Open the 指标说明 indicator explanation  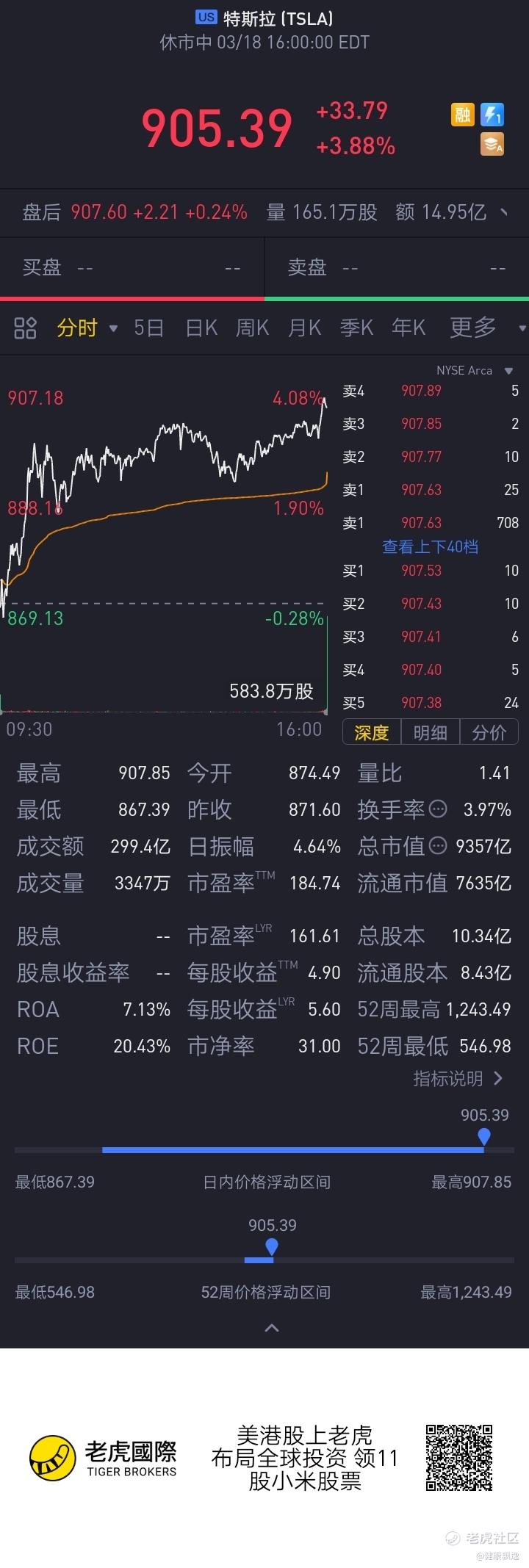point(457,1078)
